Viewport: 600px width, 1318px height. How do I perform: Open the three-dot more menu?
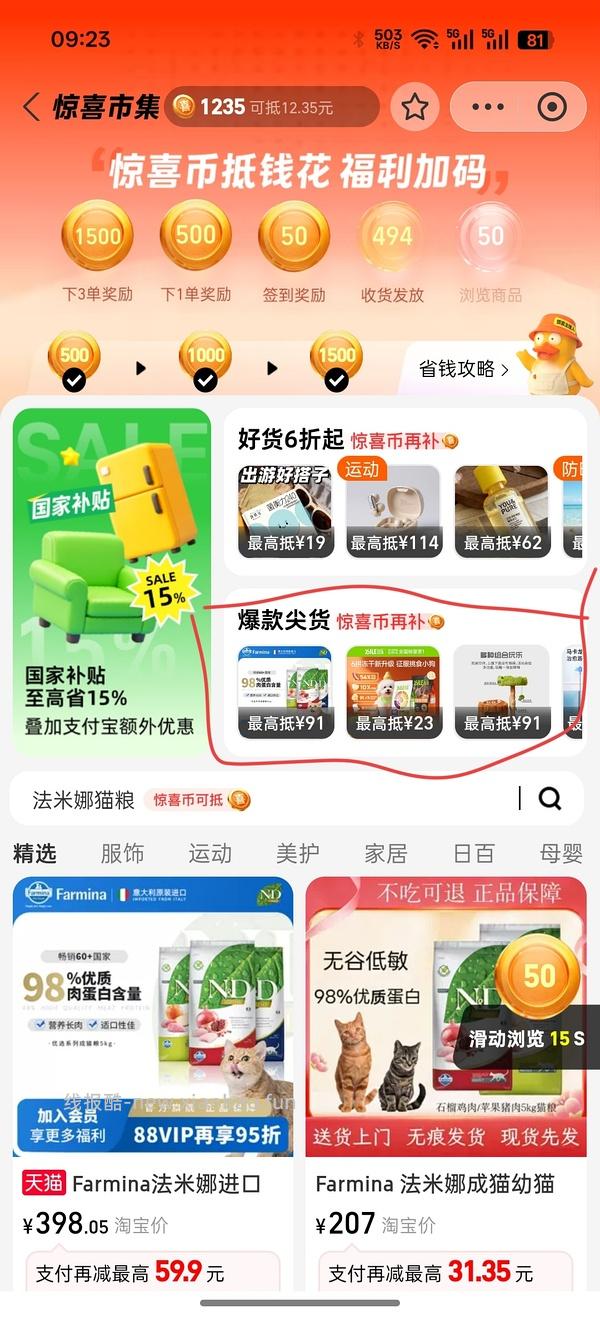[488, 107]
